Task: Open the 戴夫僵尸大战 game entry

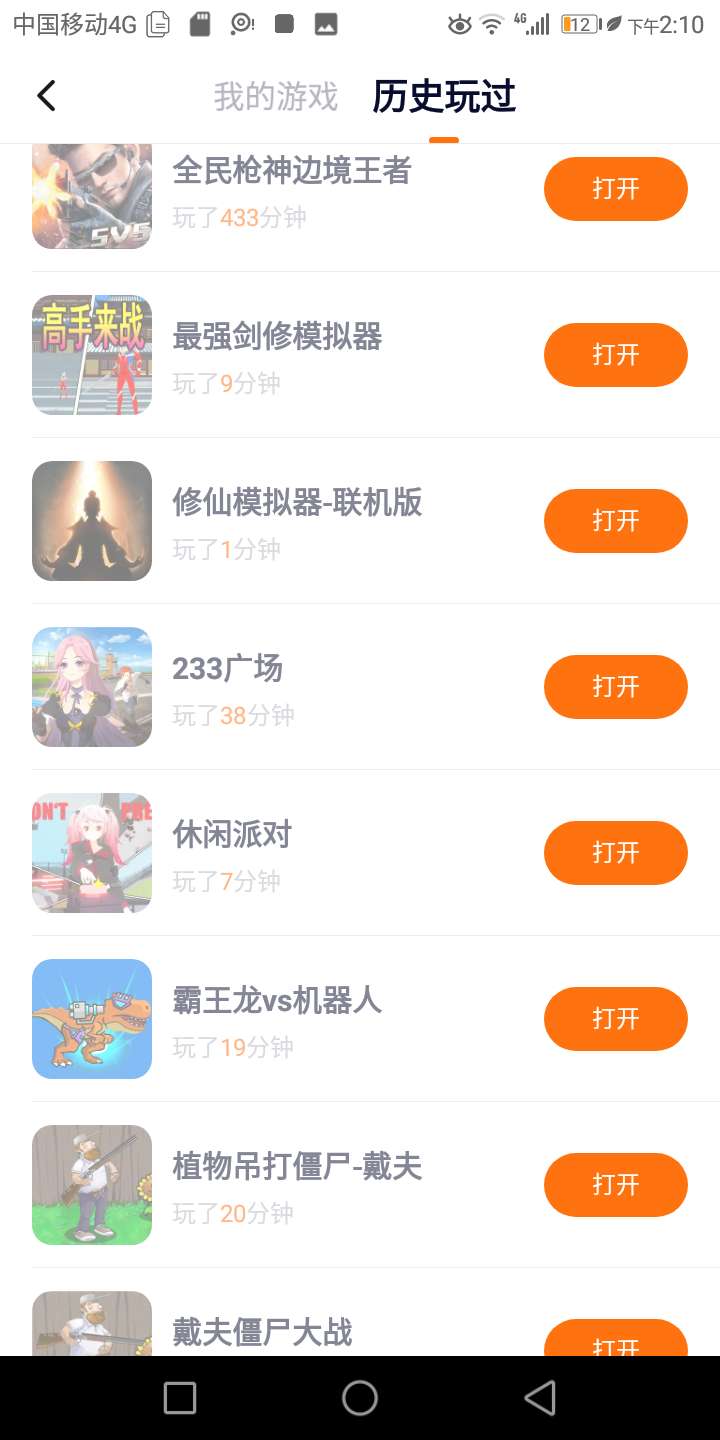Action: click(x=262, y=1332)
